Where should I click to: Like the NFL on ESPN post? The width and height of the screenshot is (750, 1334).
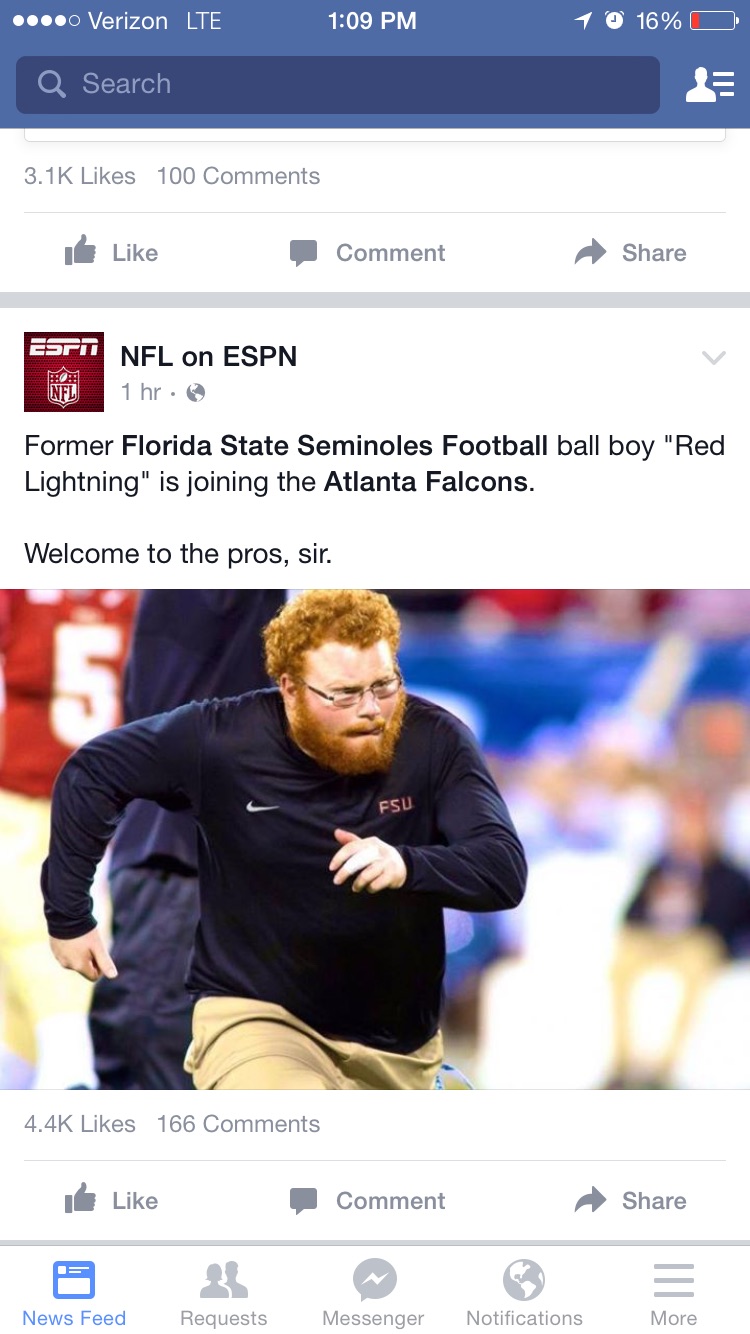click(111, 1201)
